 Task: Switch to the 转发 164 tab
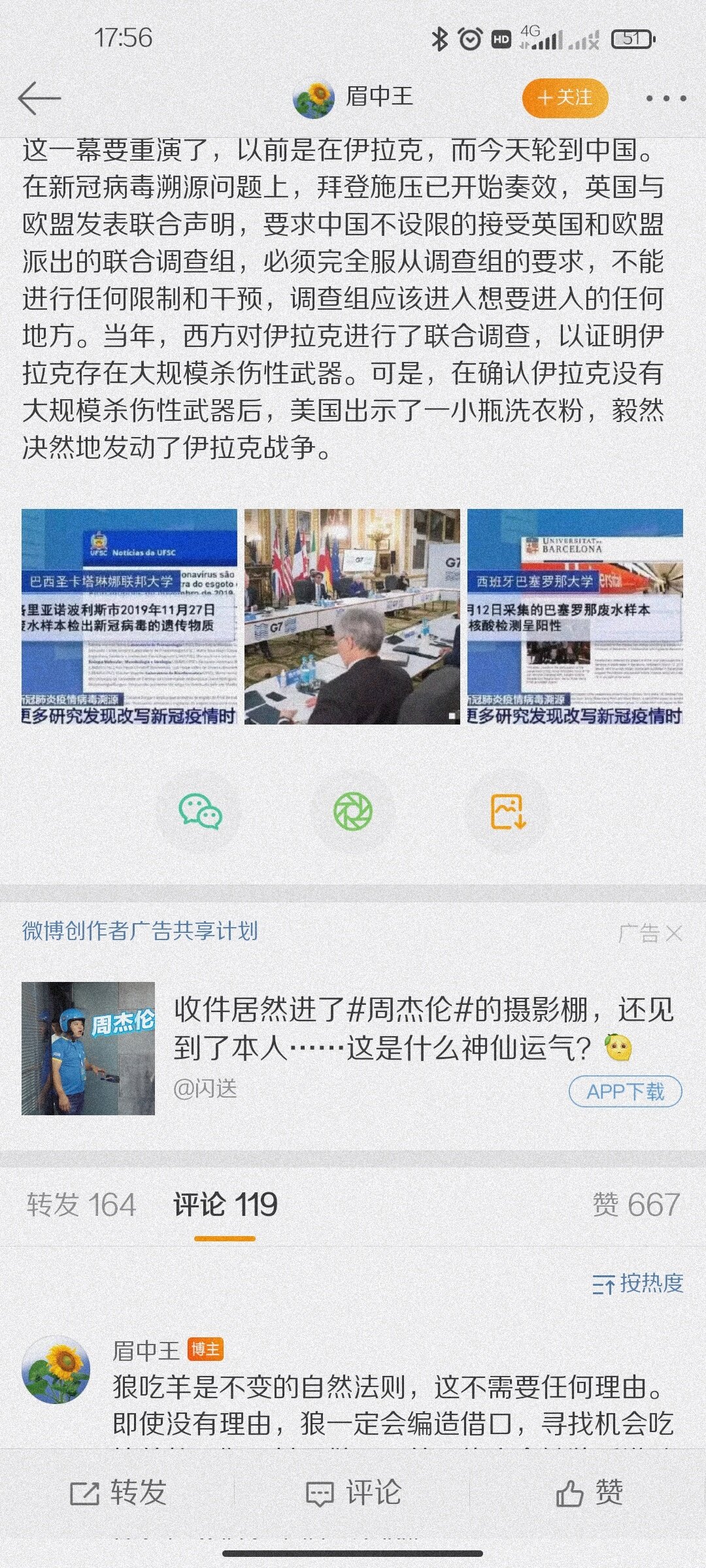(82, 1205)
